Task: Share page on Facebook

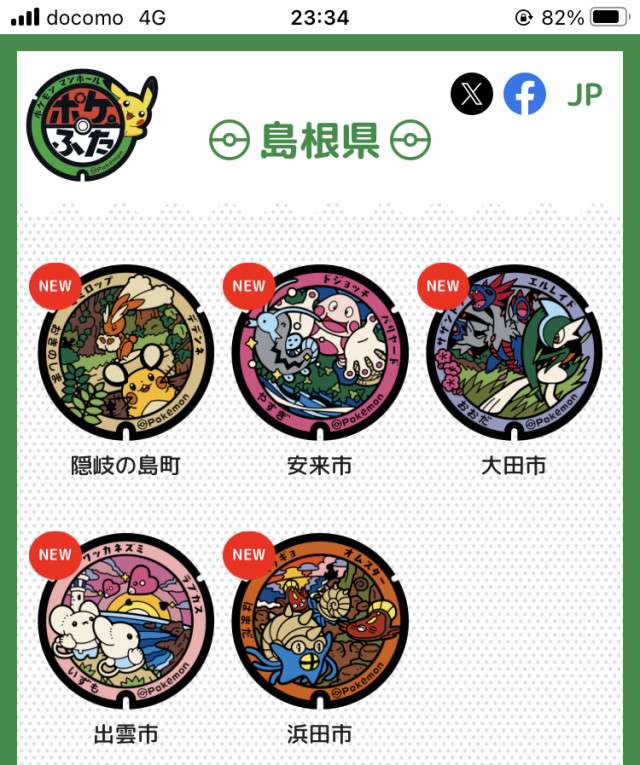Action: [524, 94]
